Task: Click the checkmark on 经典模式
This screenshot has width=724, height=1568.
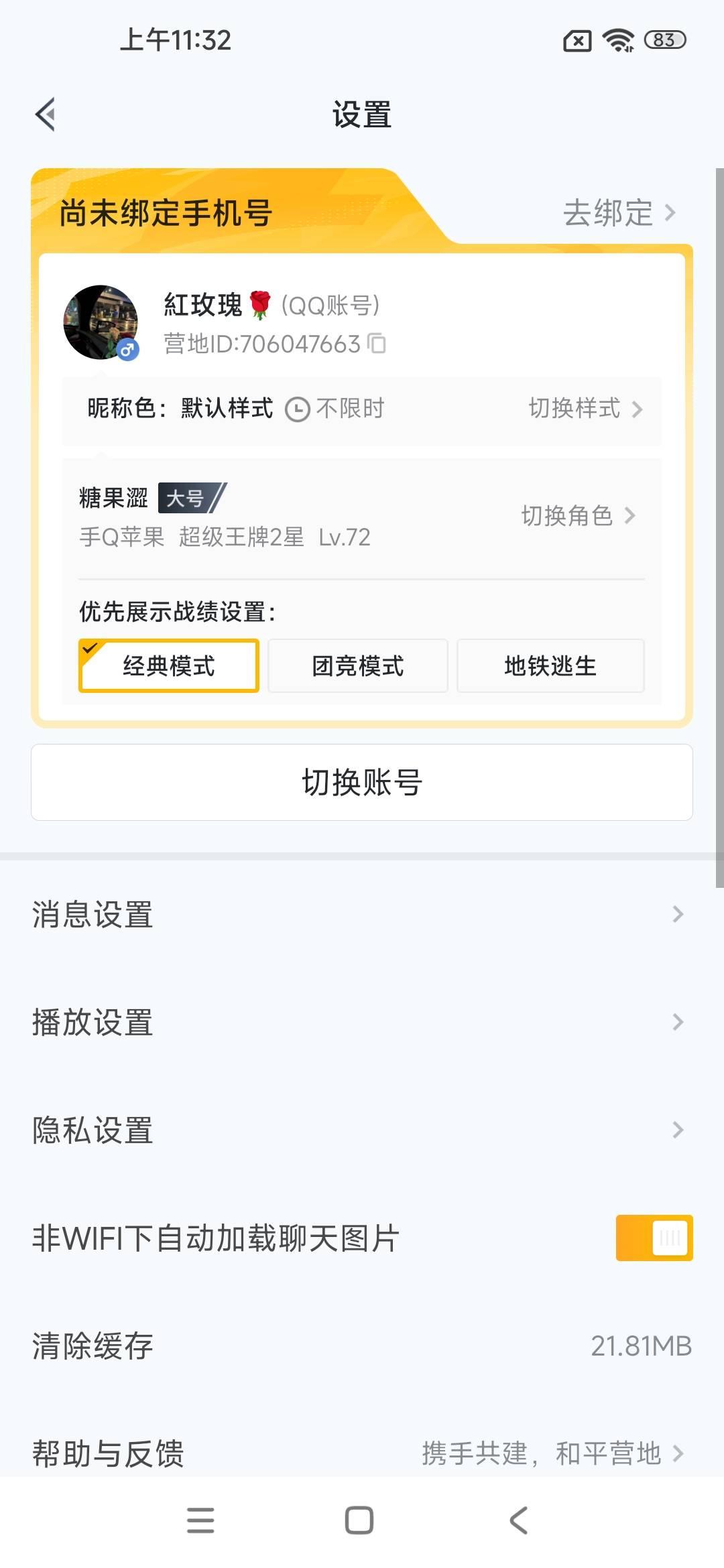Action: tap(89, 647)
